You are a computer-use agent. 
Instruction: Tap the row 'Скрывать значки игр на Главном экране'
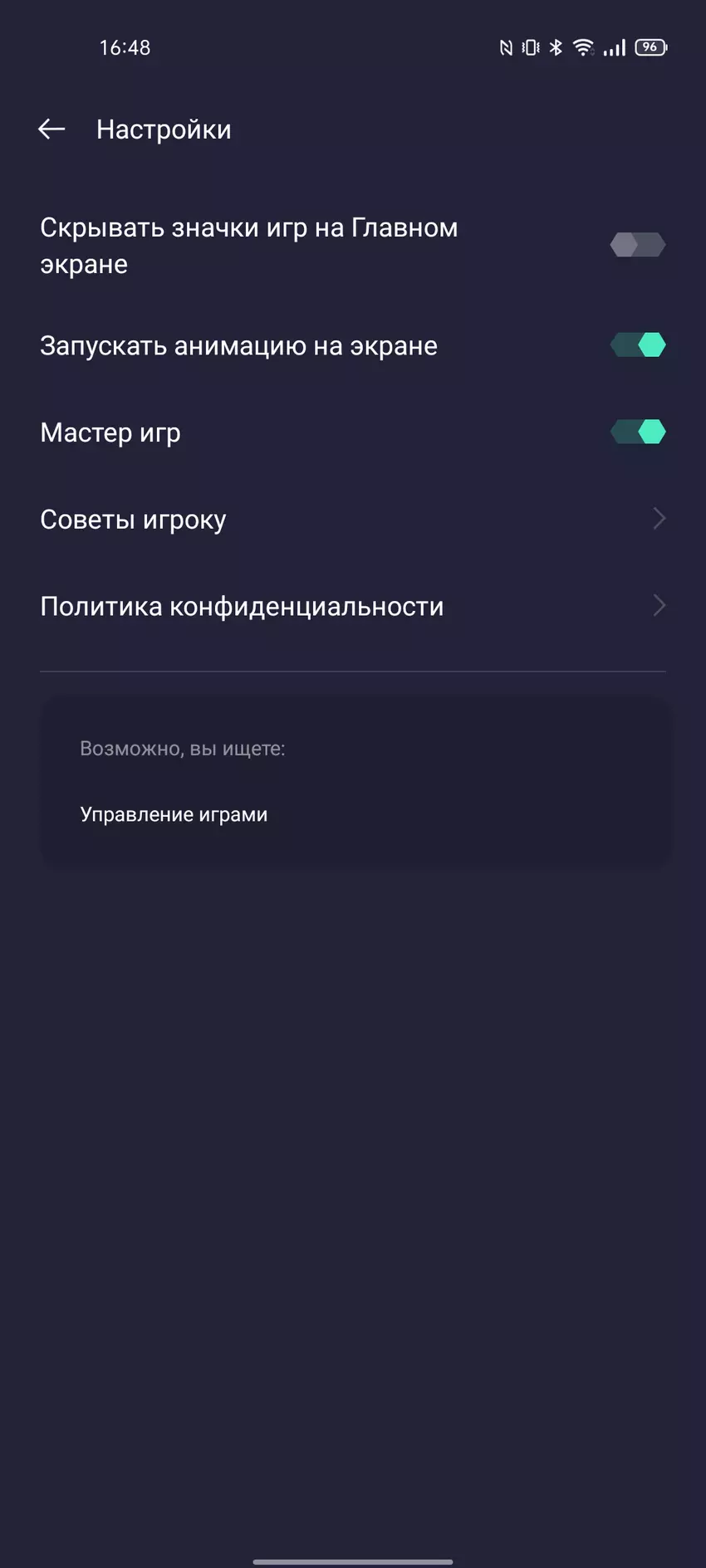click(x=249, y=245)
